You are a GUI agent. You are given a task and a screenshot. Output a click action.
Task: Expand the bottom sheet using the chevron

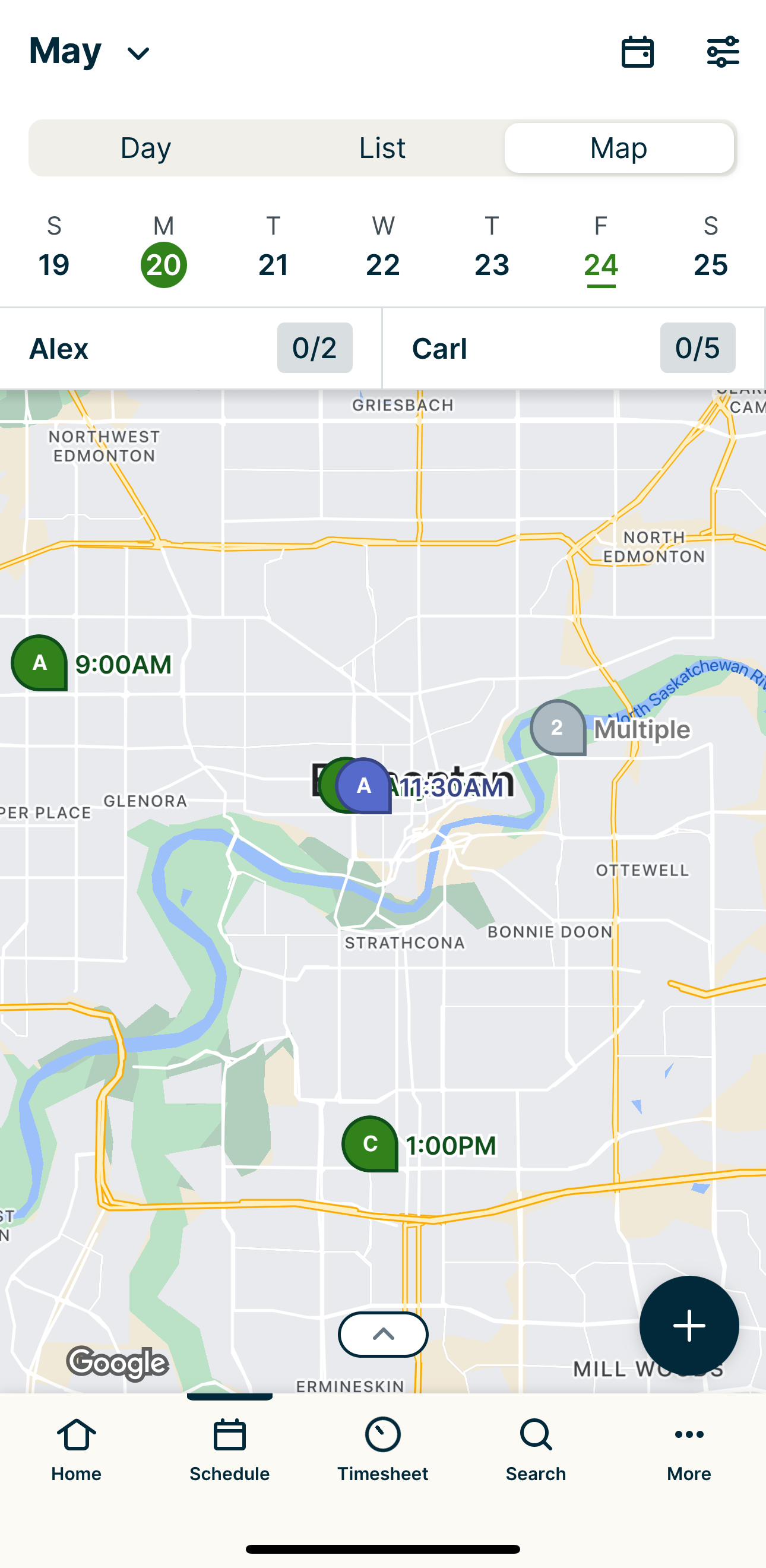click(x=382, y=1333)
